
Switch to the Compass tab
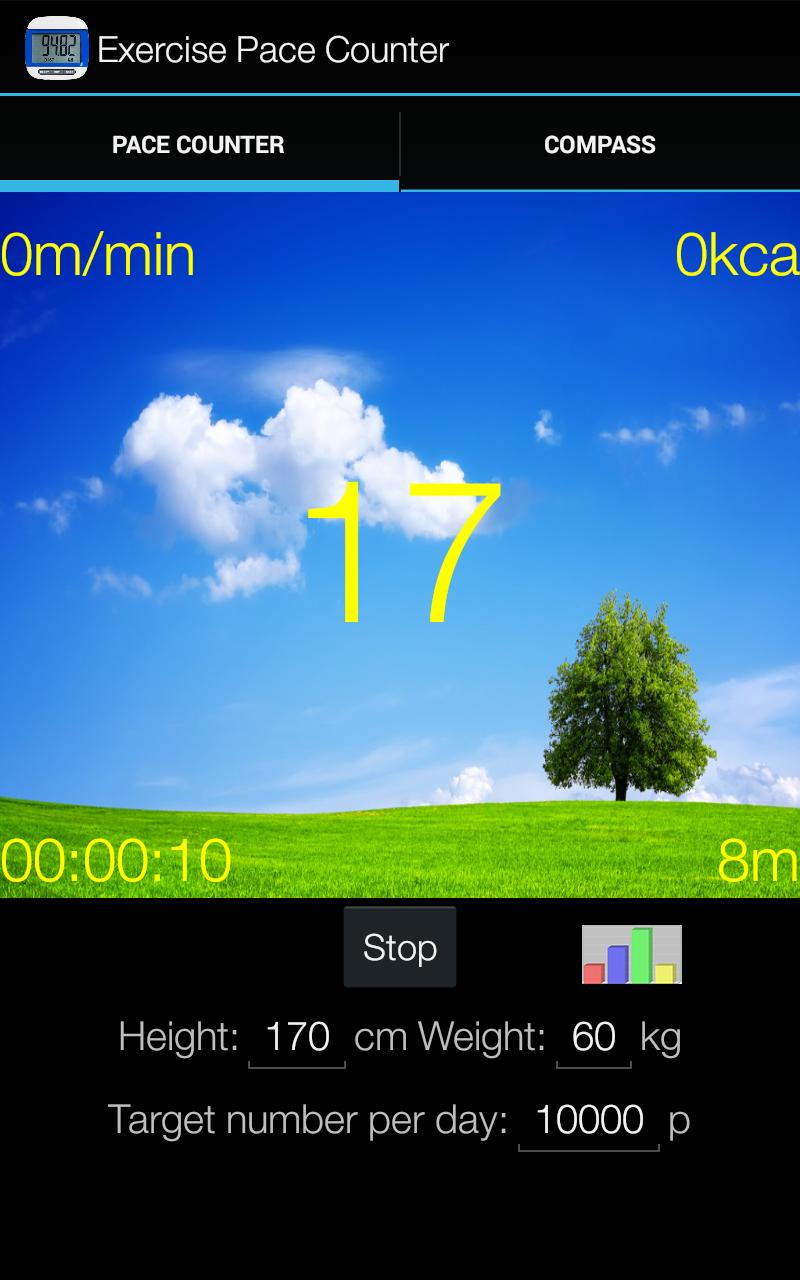point(600,145)
